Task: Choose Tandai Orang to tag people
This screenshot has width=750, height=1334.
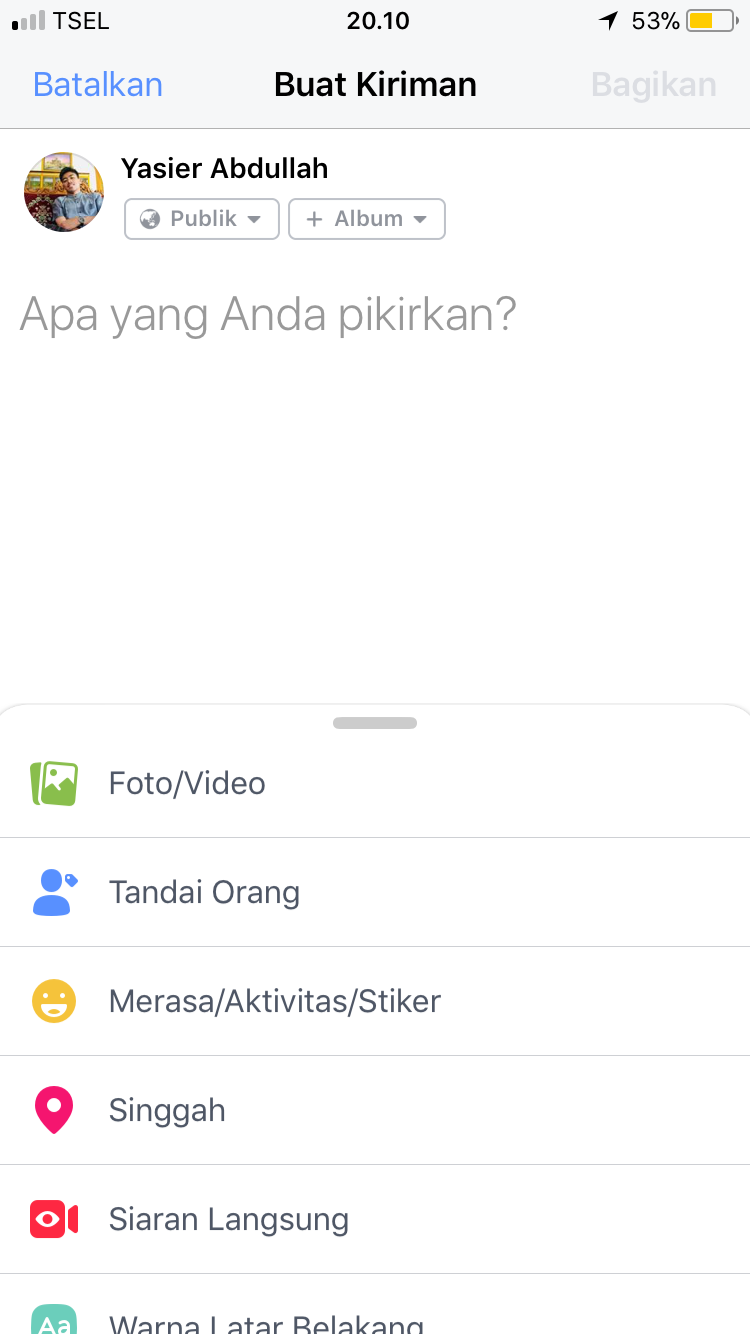Action: pos(204,892)
